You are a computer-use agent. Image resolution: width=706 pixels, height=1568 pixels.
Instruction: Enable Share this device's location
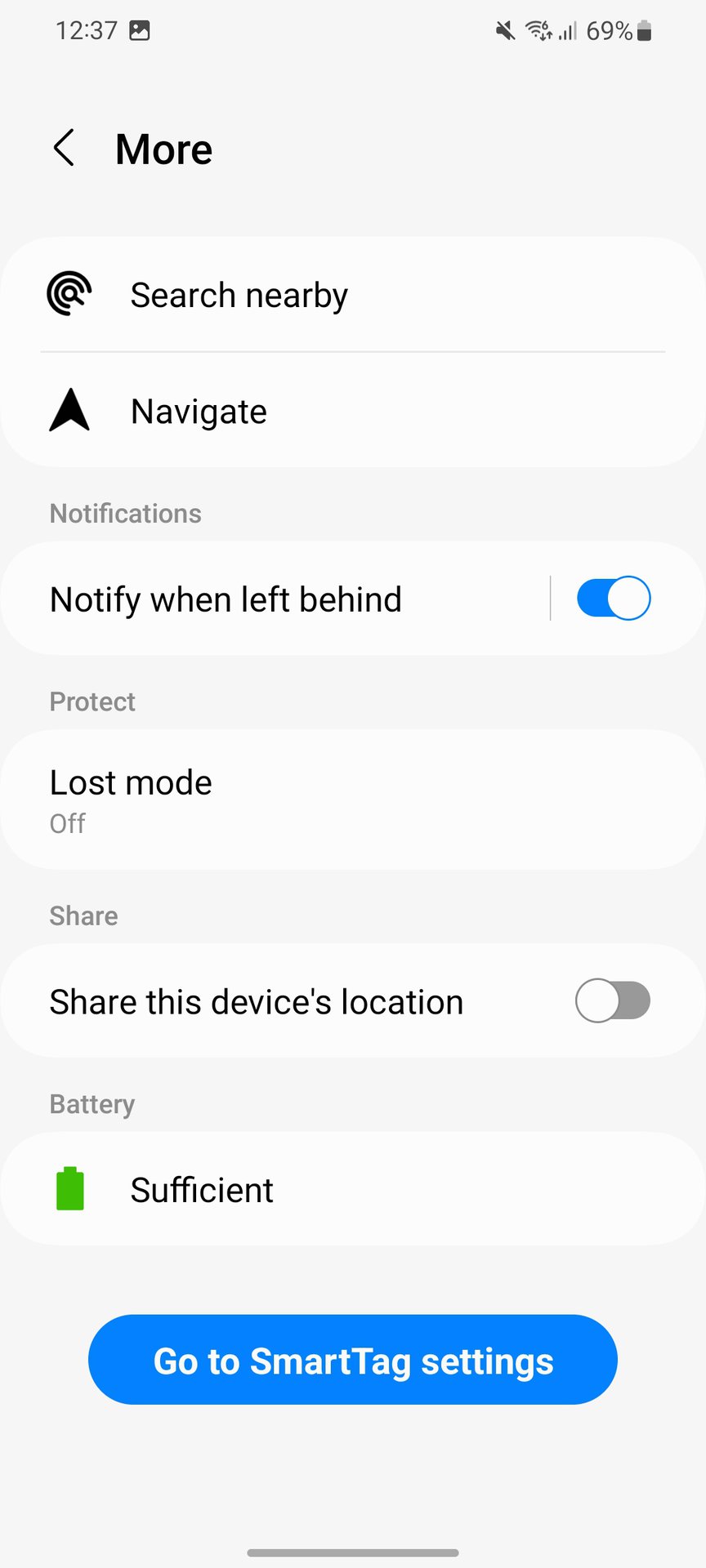[613, 1001]
